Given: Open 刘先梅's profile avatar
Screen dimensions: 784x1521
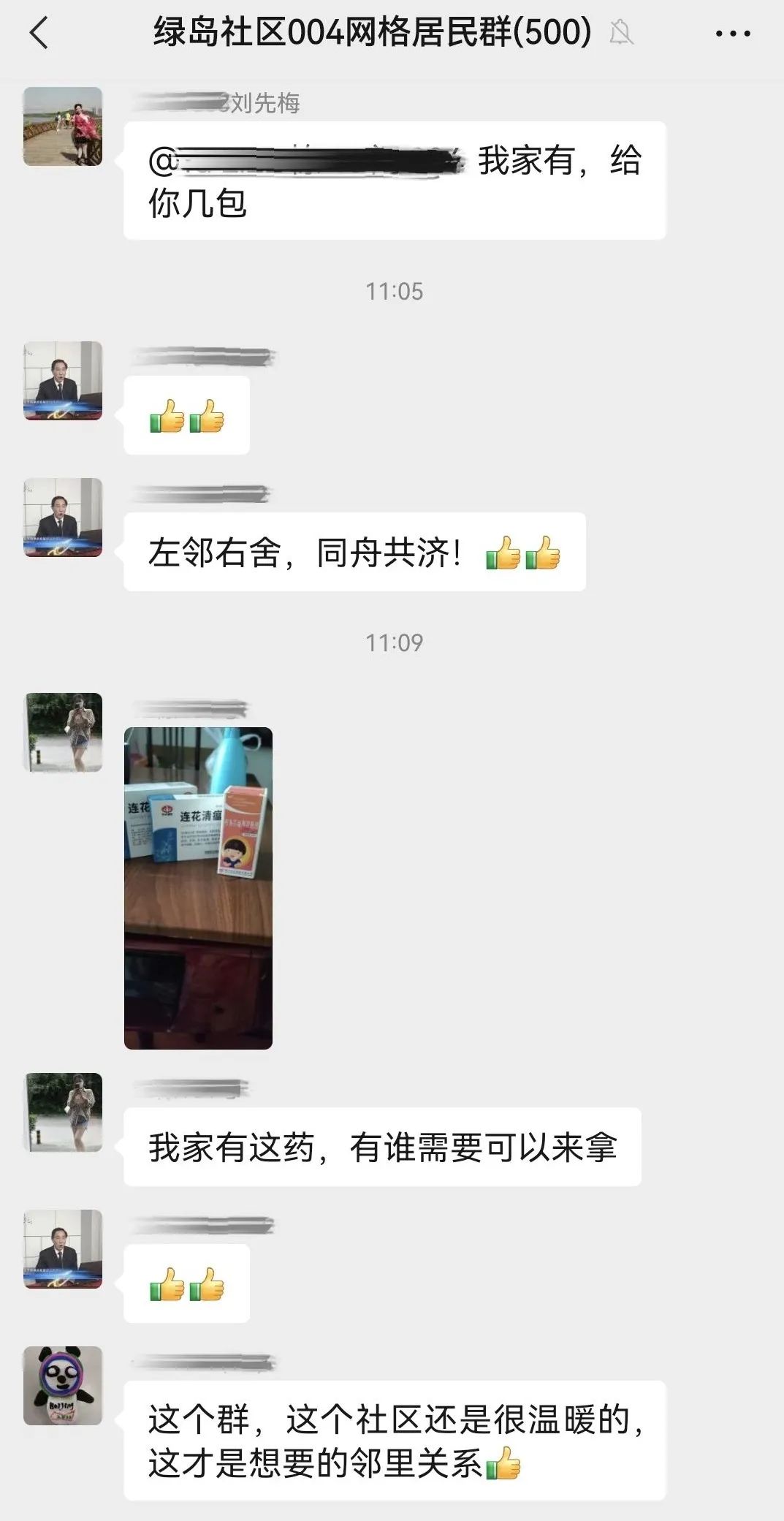Looking at the screenshot, I should 63,126.
